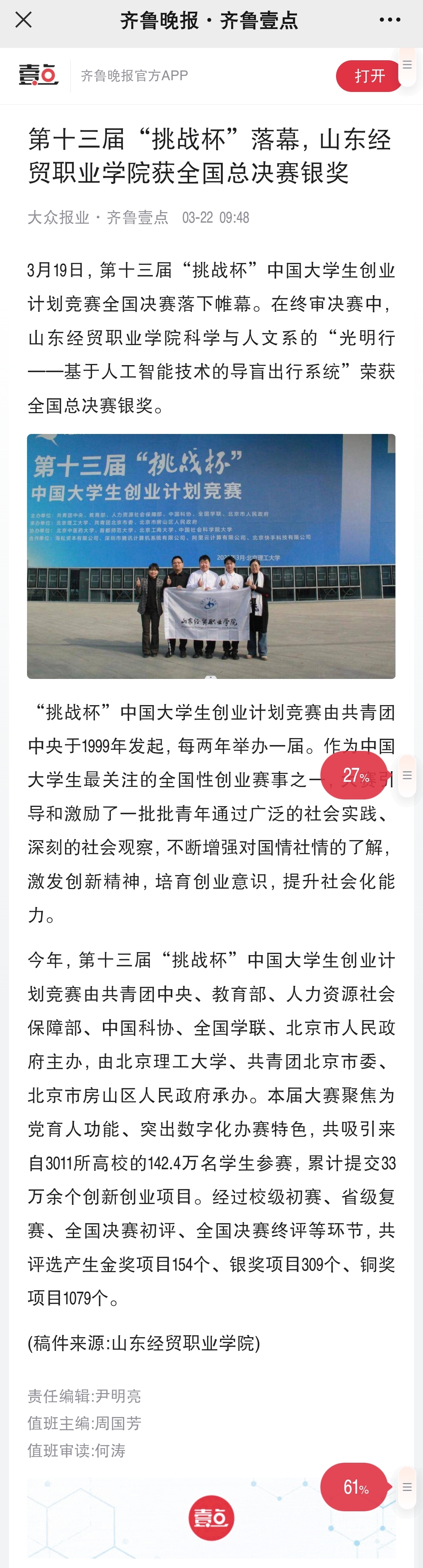The image size is (423, 1568).
Task: Close the article webview
Action: [23, 20]
